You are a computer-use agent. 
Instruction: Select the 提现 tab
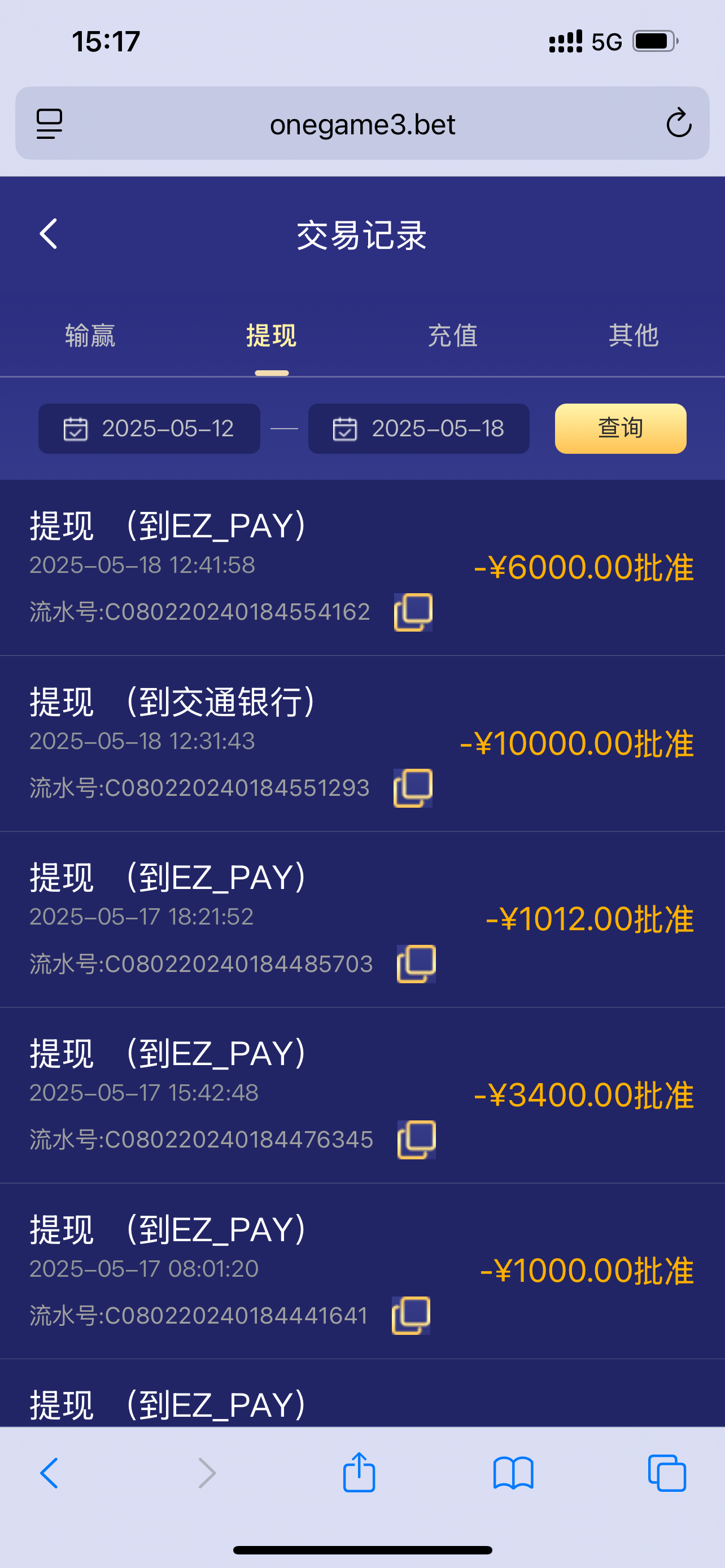pos(272,336)
